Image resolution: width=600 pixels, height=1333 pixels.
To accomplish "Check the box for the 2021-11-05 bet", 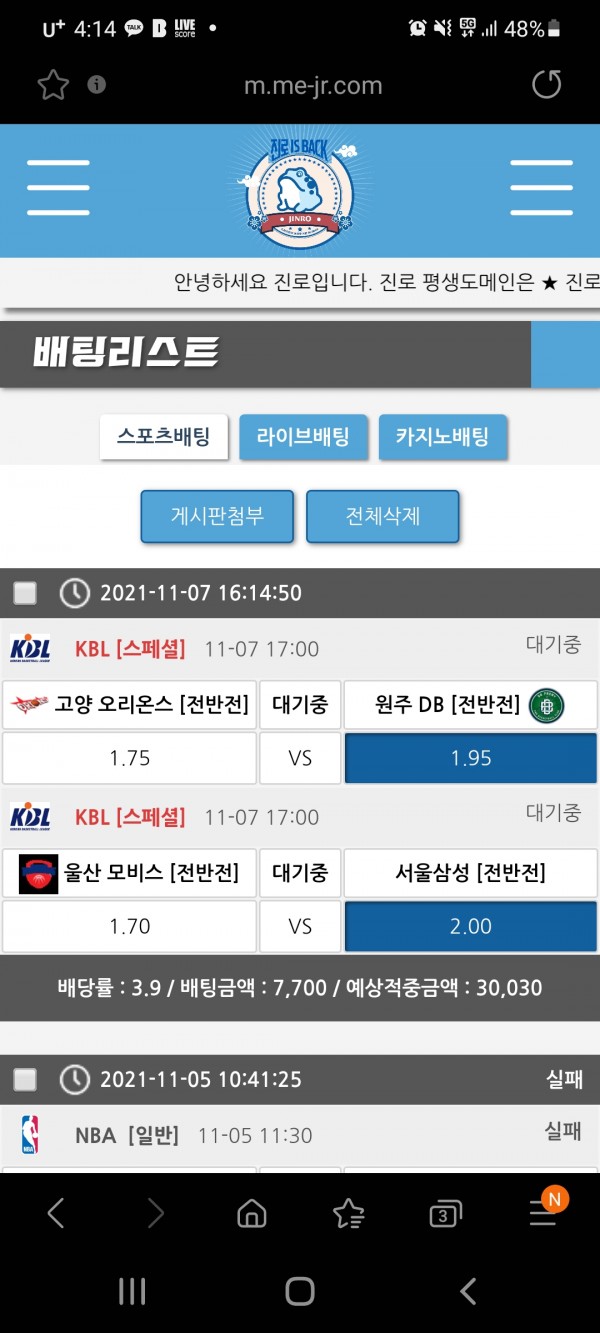I will 25,1080.
